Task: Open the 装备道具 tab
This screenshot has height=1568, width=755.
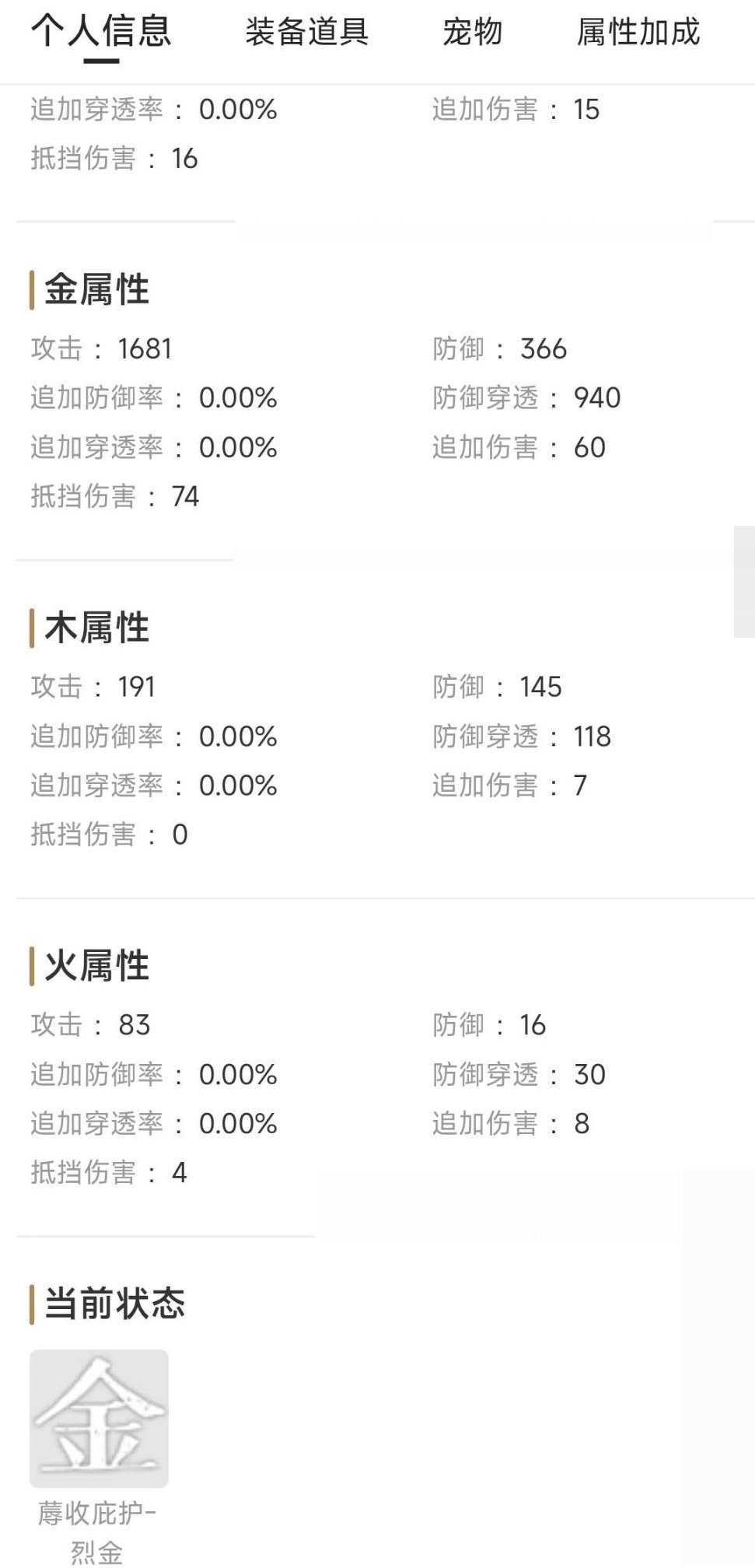Action: tap(307, 33)
